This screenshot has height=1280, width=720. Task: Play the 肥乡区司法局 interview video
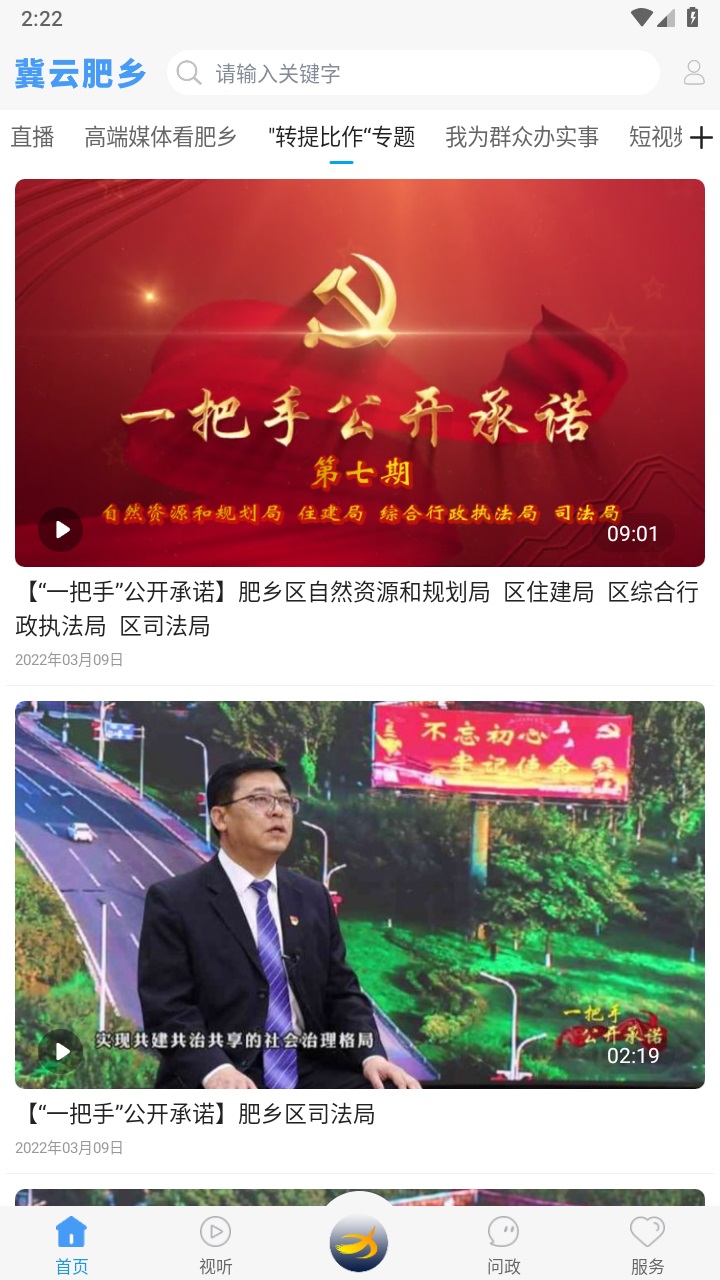click(61, 1050)
